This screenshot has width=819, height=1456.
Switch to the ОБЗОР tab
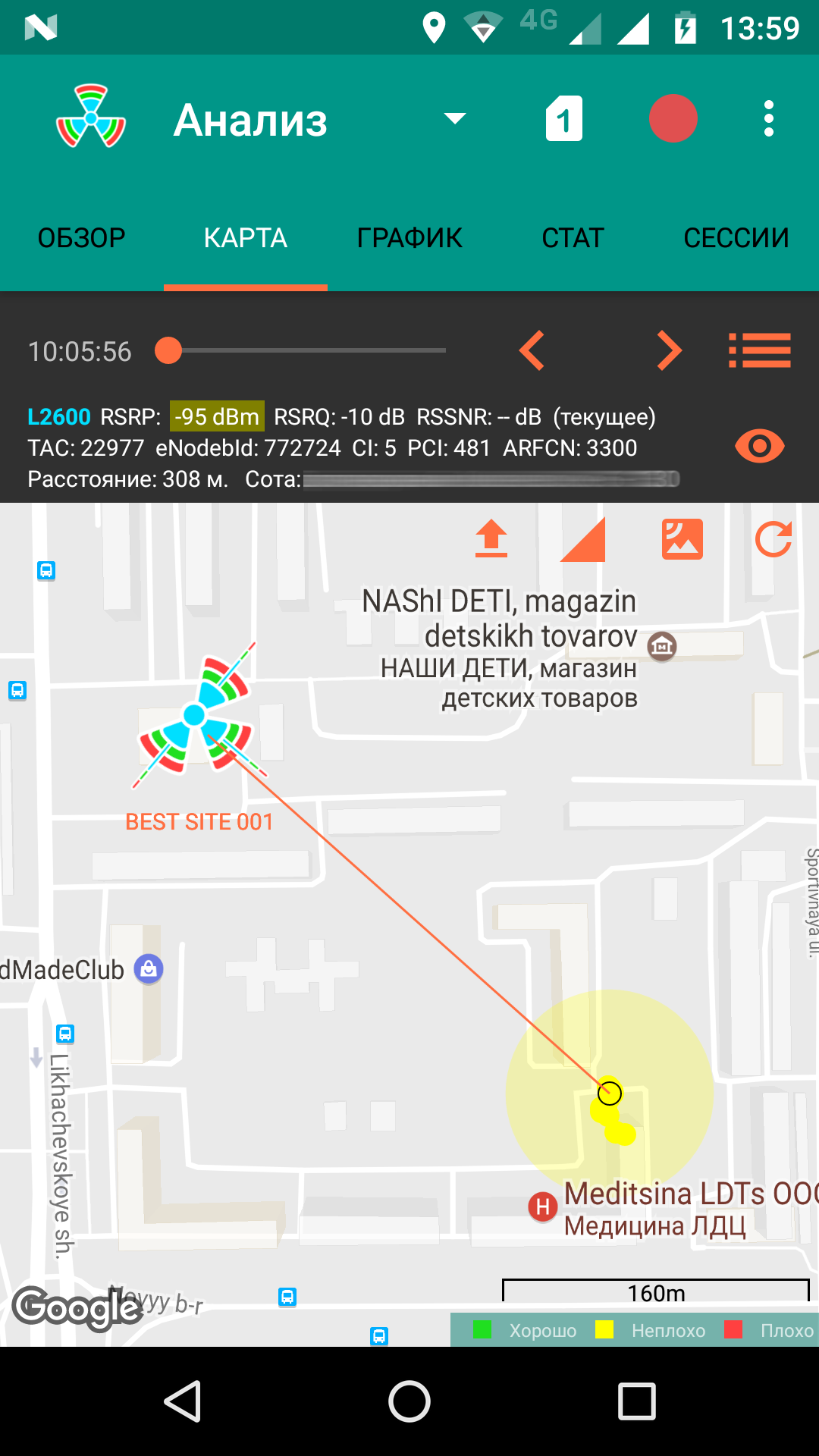coord(82,238)
